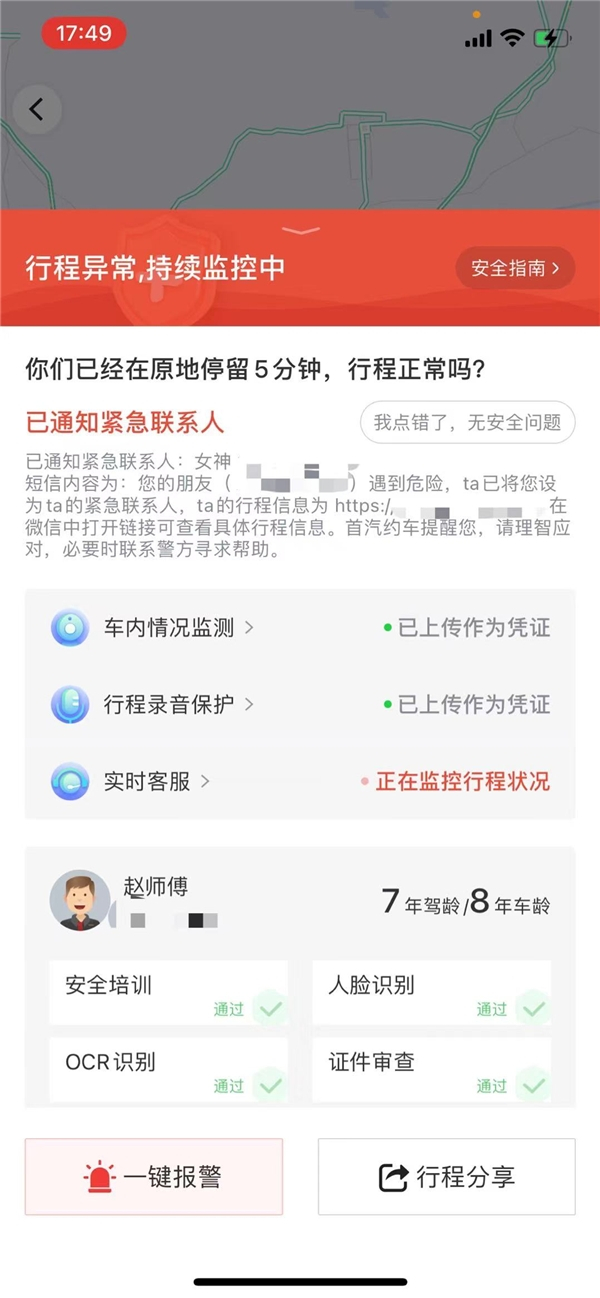The image size is (600, 1298).
Task: Tap 我点错了，无安全问题 to cancel alert
Action: coord(467,422)
